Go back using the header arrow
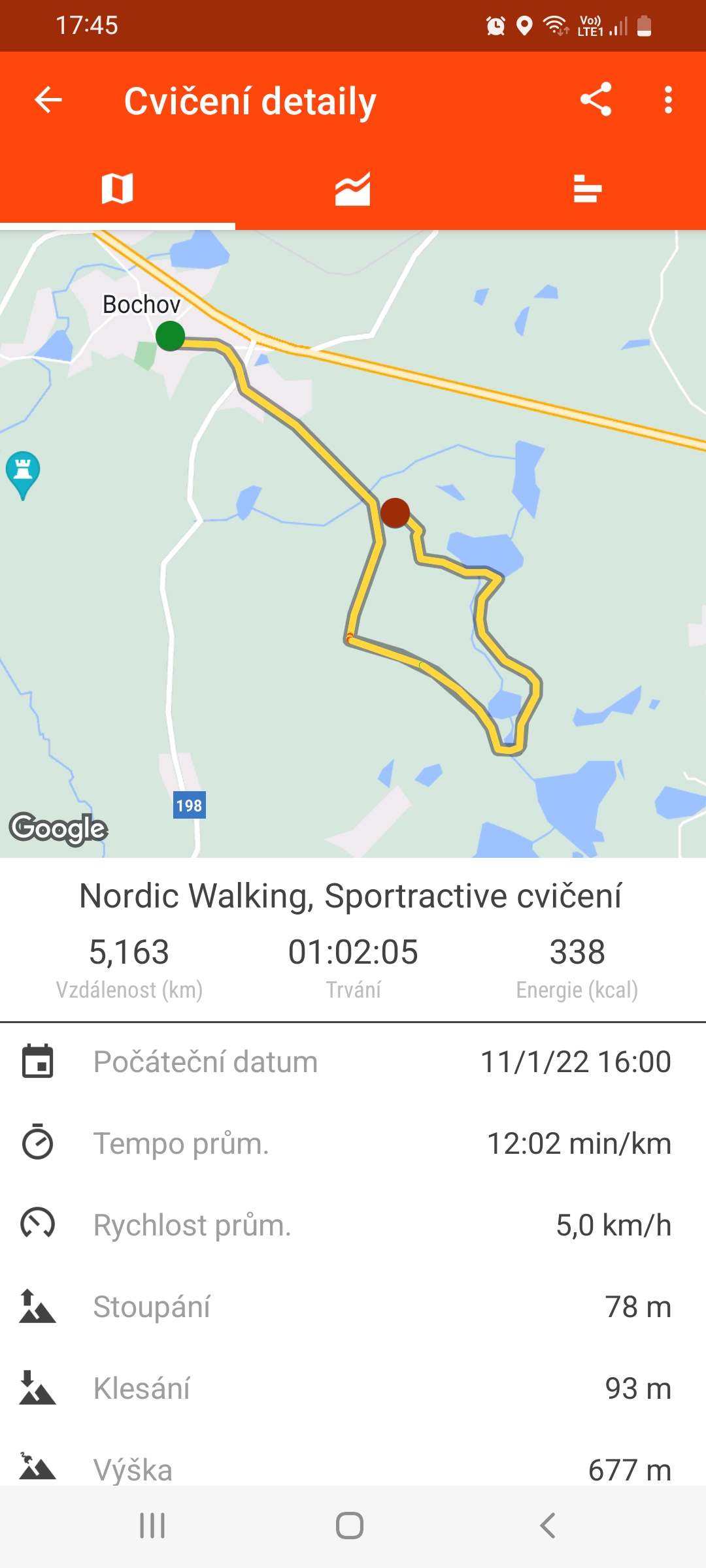 coord(48,101)
